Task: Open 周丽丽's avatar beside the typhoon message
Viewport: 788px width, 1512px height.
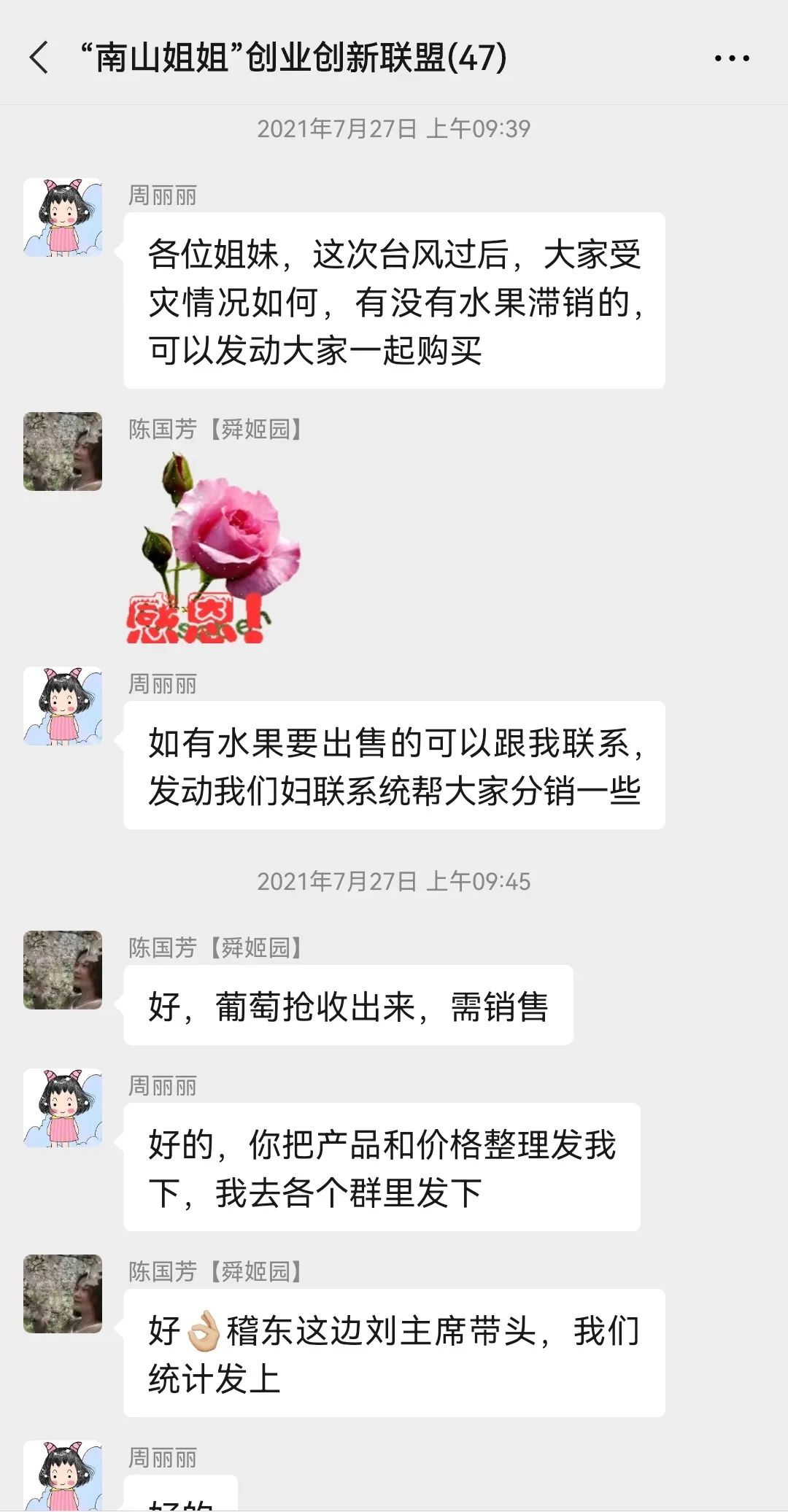Action: click(x=63, y=217)
